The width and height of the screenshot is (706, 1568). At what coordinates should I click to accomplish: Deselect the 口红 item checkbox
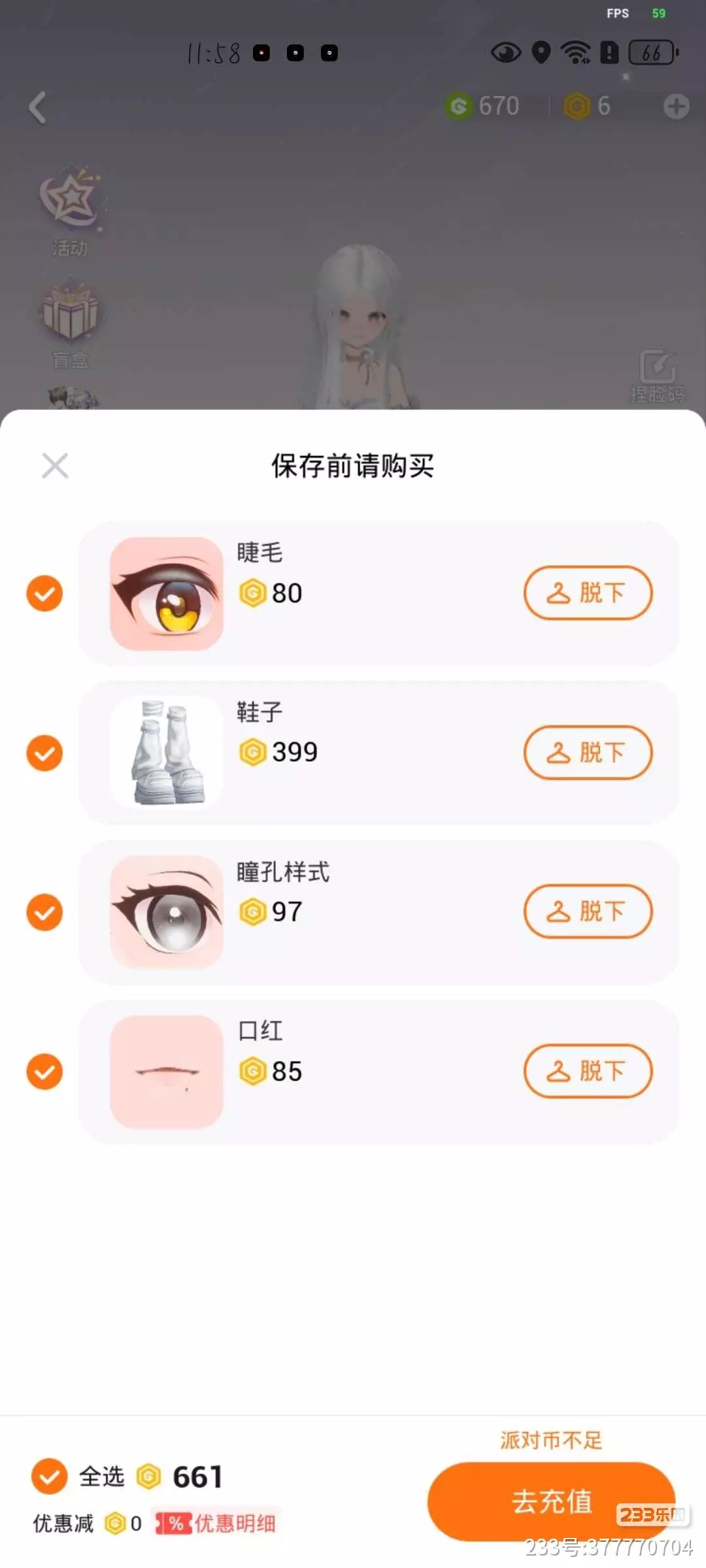(44, 1071)
